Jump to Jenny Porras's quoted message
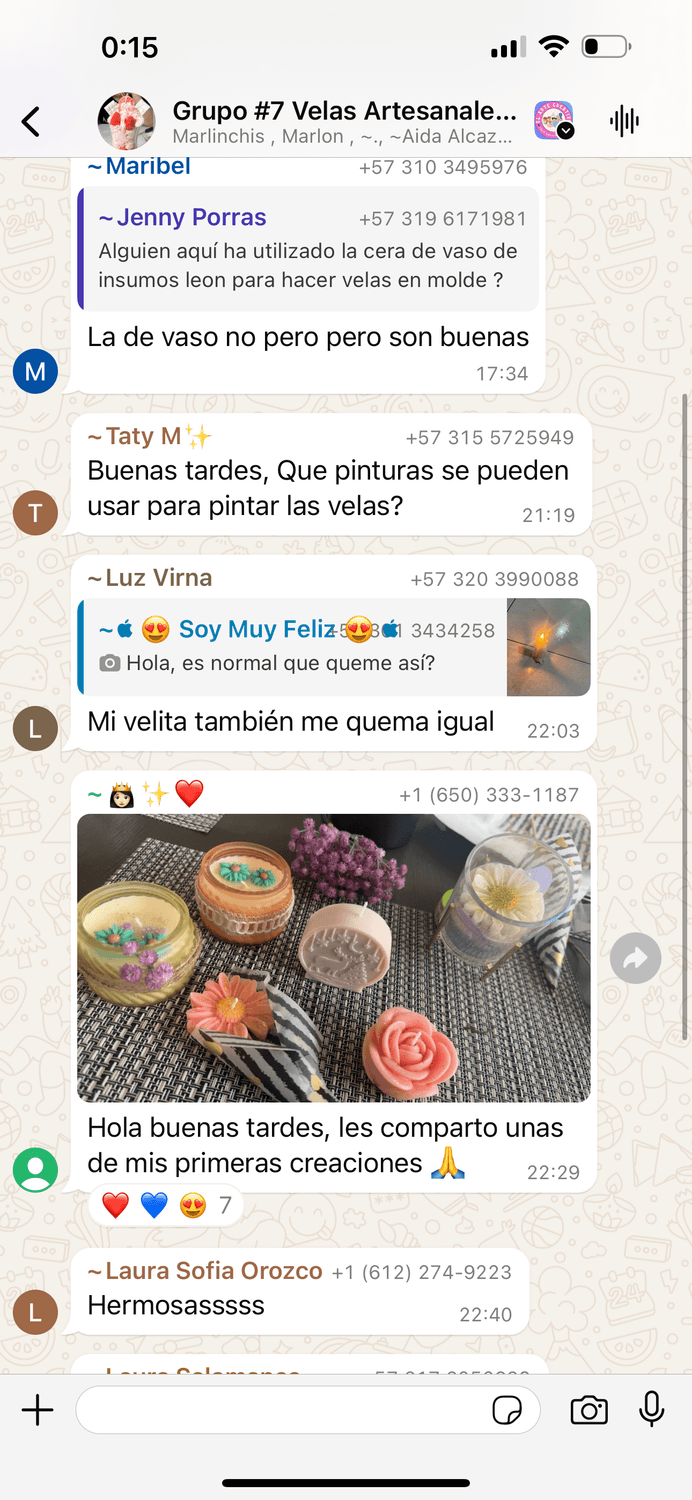Screen dimensions: 692x1500 tap(308, 250)
